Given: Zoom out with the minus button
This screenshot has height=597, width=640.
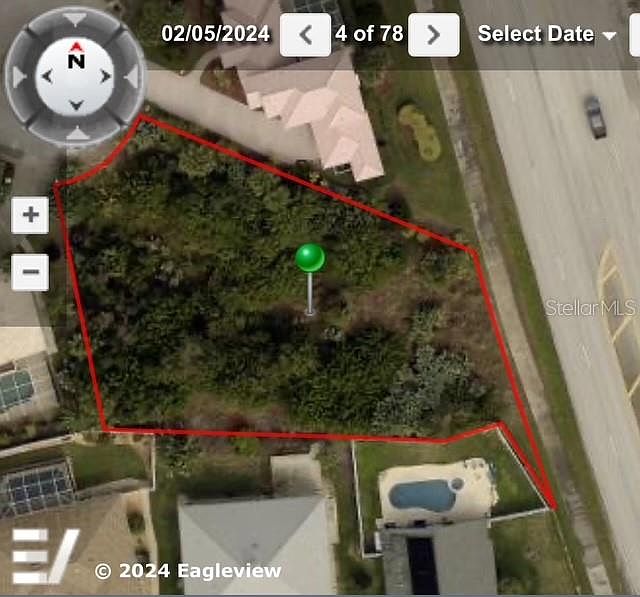Looking at the screenshot, I should coord(31,270).
